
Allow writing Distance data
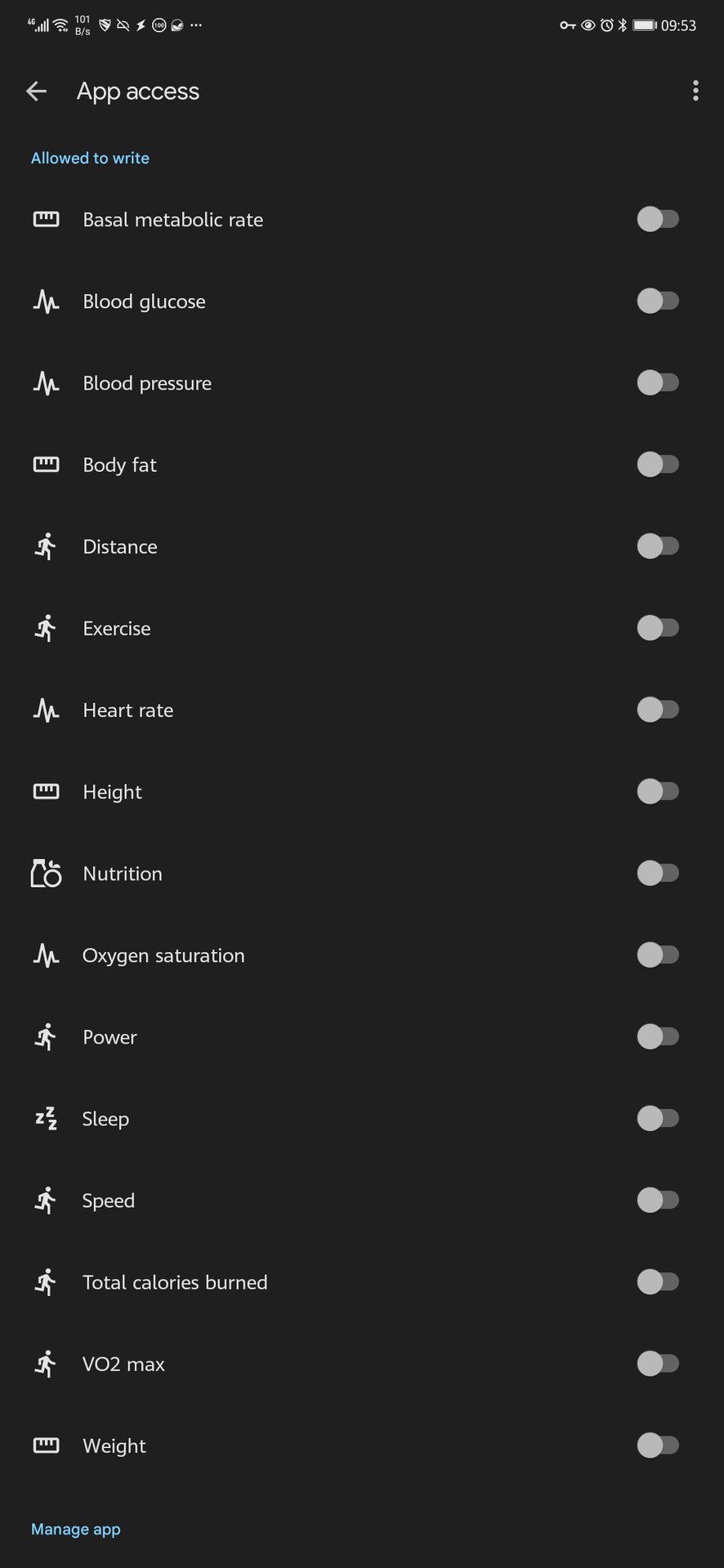[658, 546]
